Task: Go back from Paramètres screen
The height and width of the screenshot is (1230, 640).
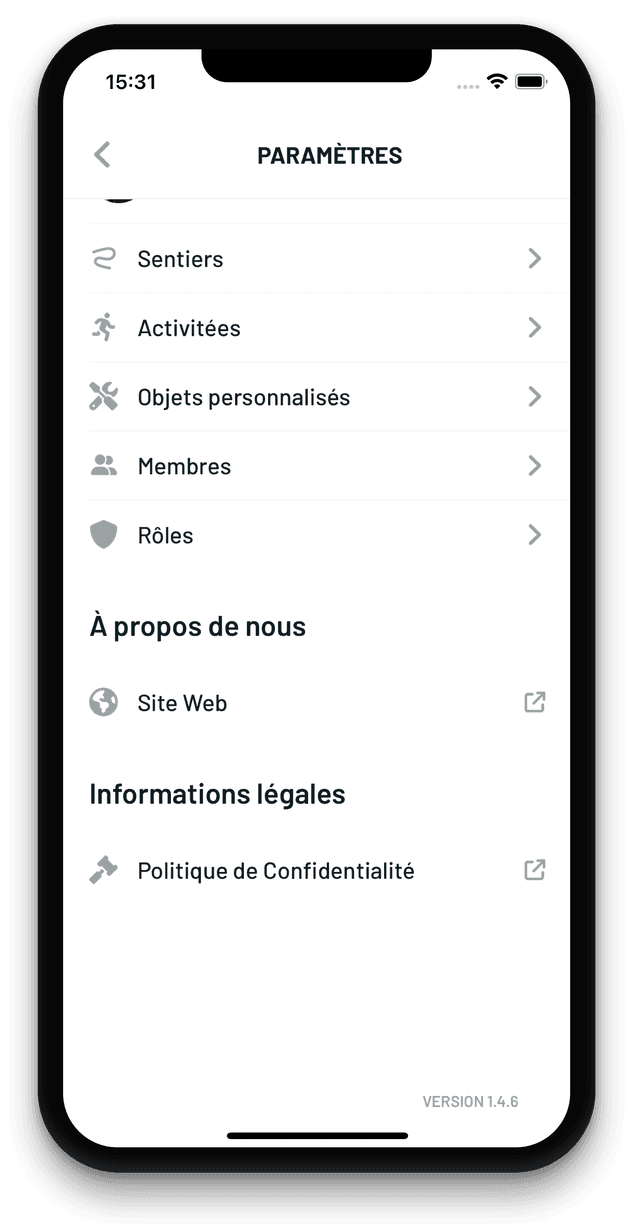Action: (x=102, y=155)
